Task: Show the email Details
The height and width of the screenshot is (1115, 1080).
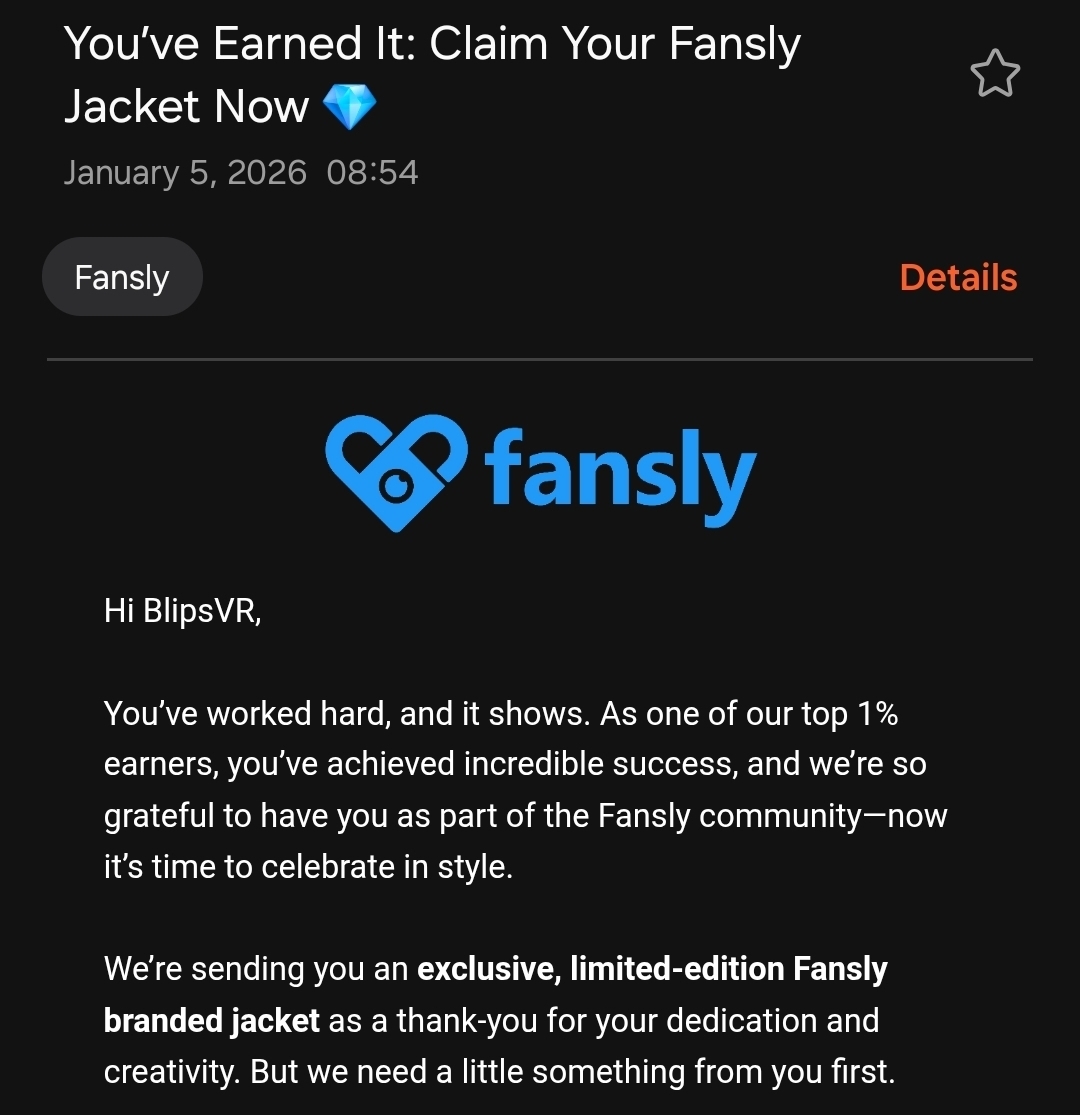Action: coord(957,277)
